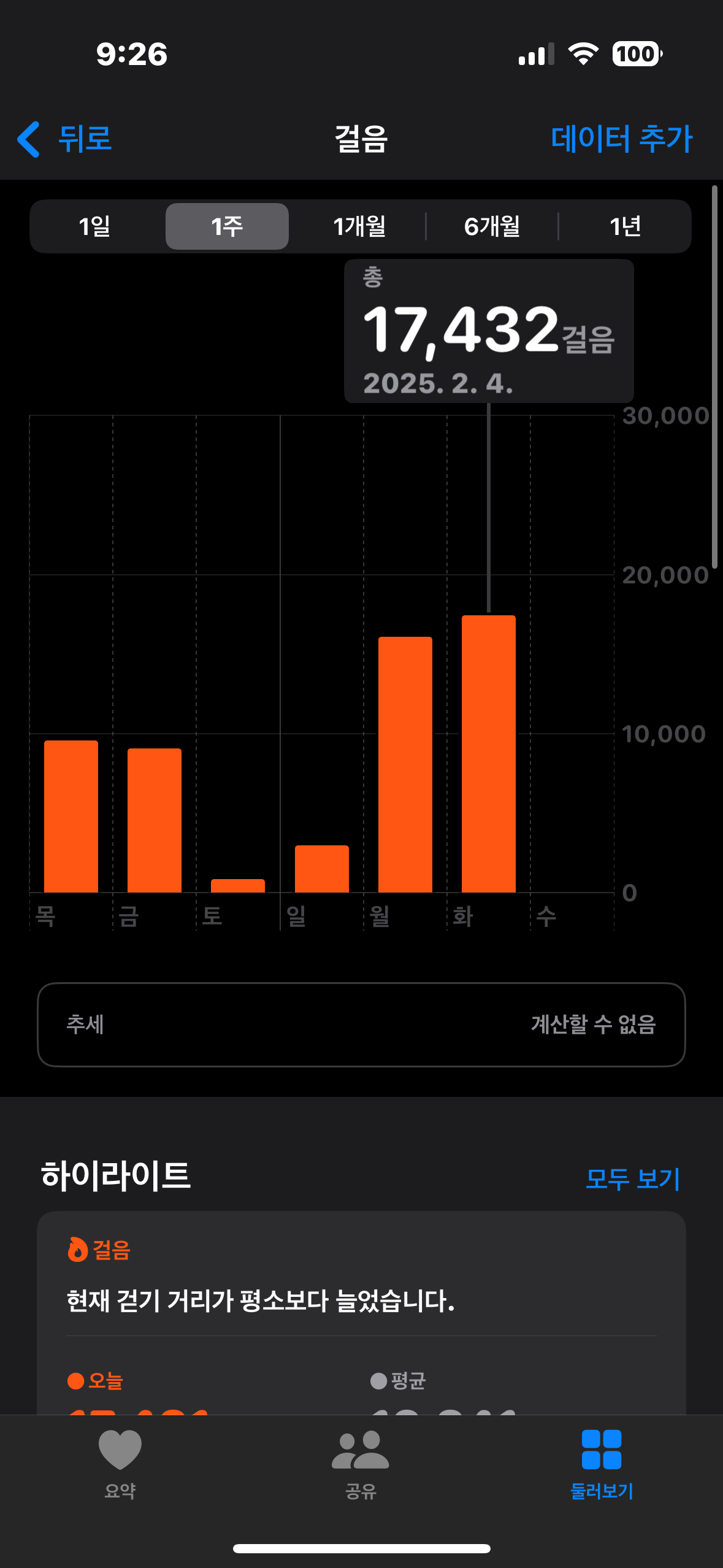
Task: Go to the 요약 tab
Action: [120, 1463]
